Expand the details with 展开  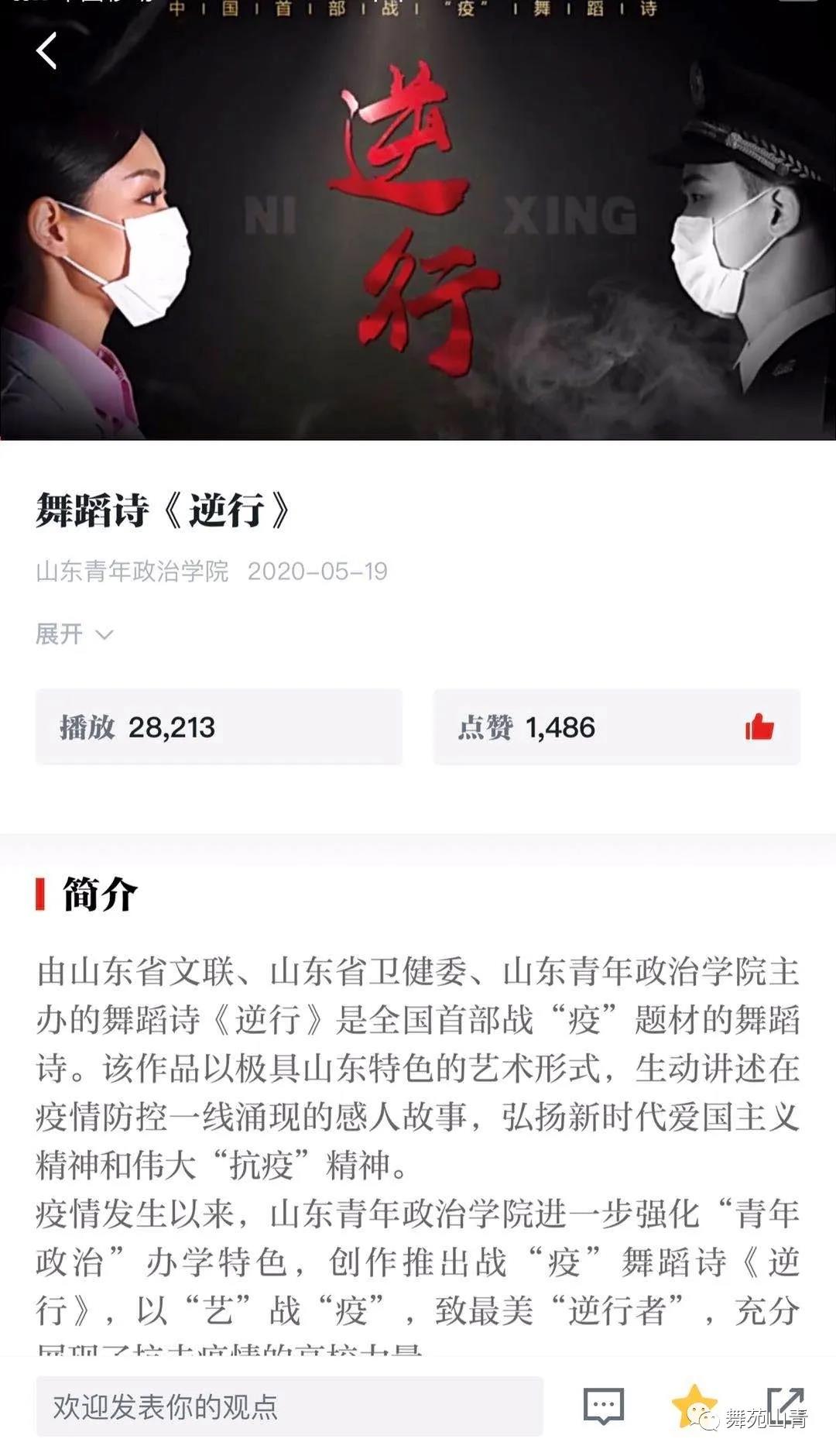[74, 634]
